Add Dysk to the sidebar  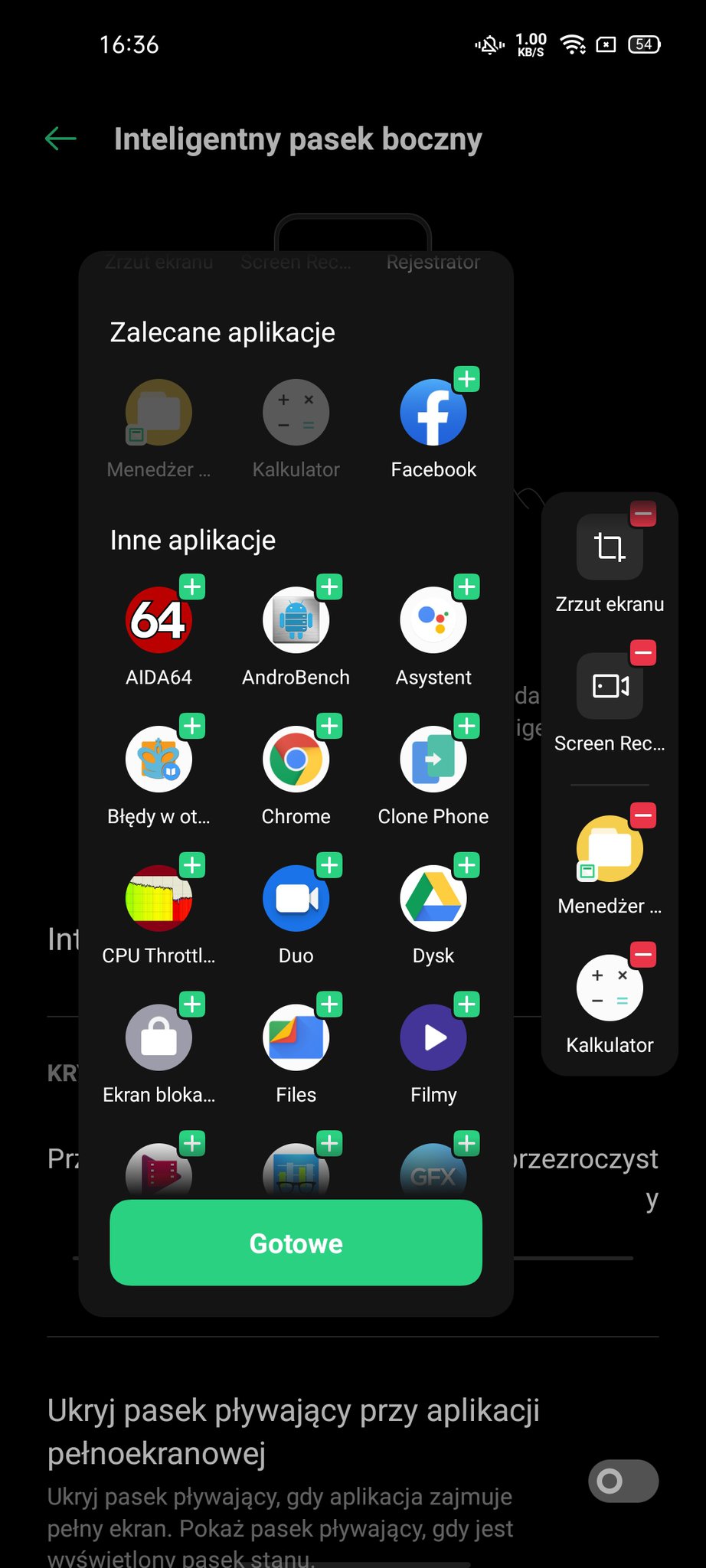point(466,865)
